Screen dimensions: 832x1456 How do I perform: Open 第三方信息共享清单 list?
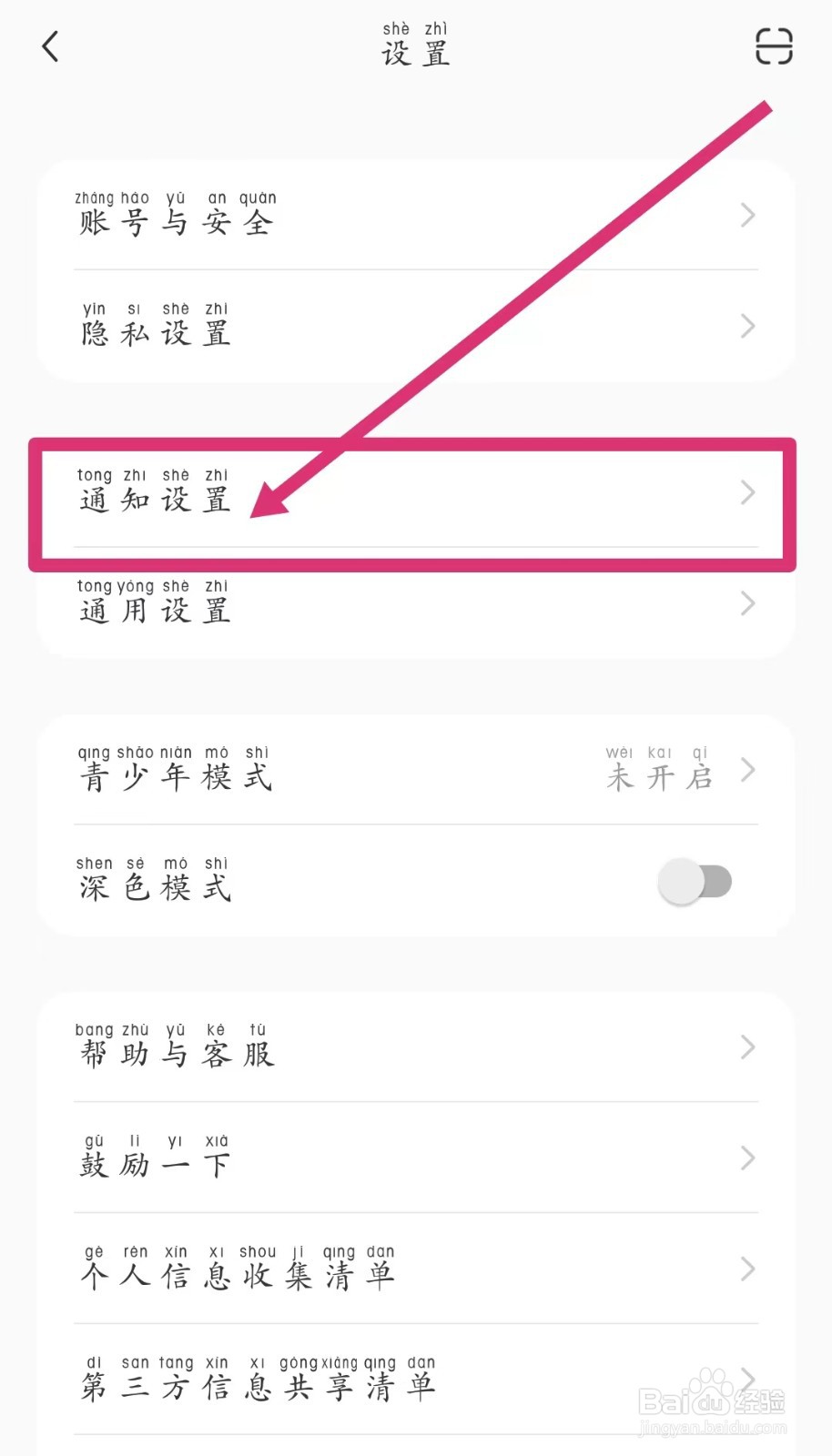pyautogui.click(x=273, y=1380)
